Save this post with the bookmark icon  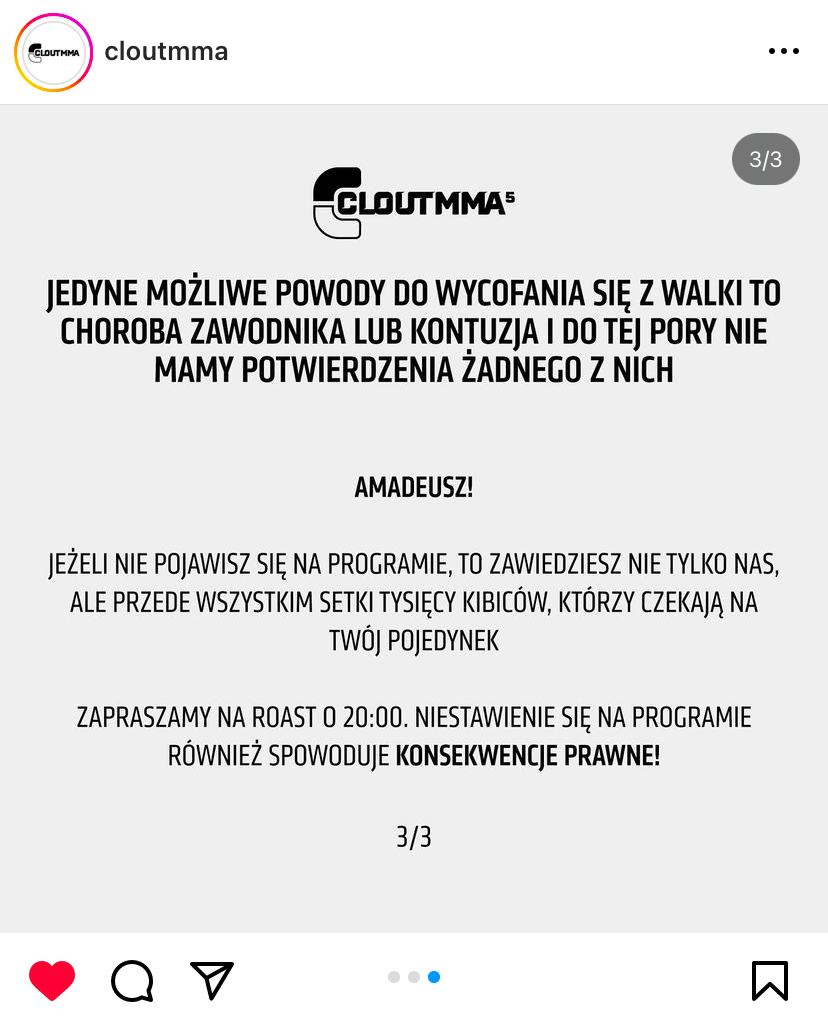[x=769, y=980]
